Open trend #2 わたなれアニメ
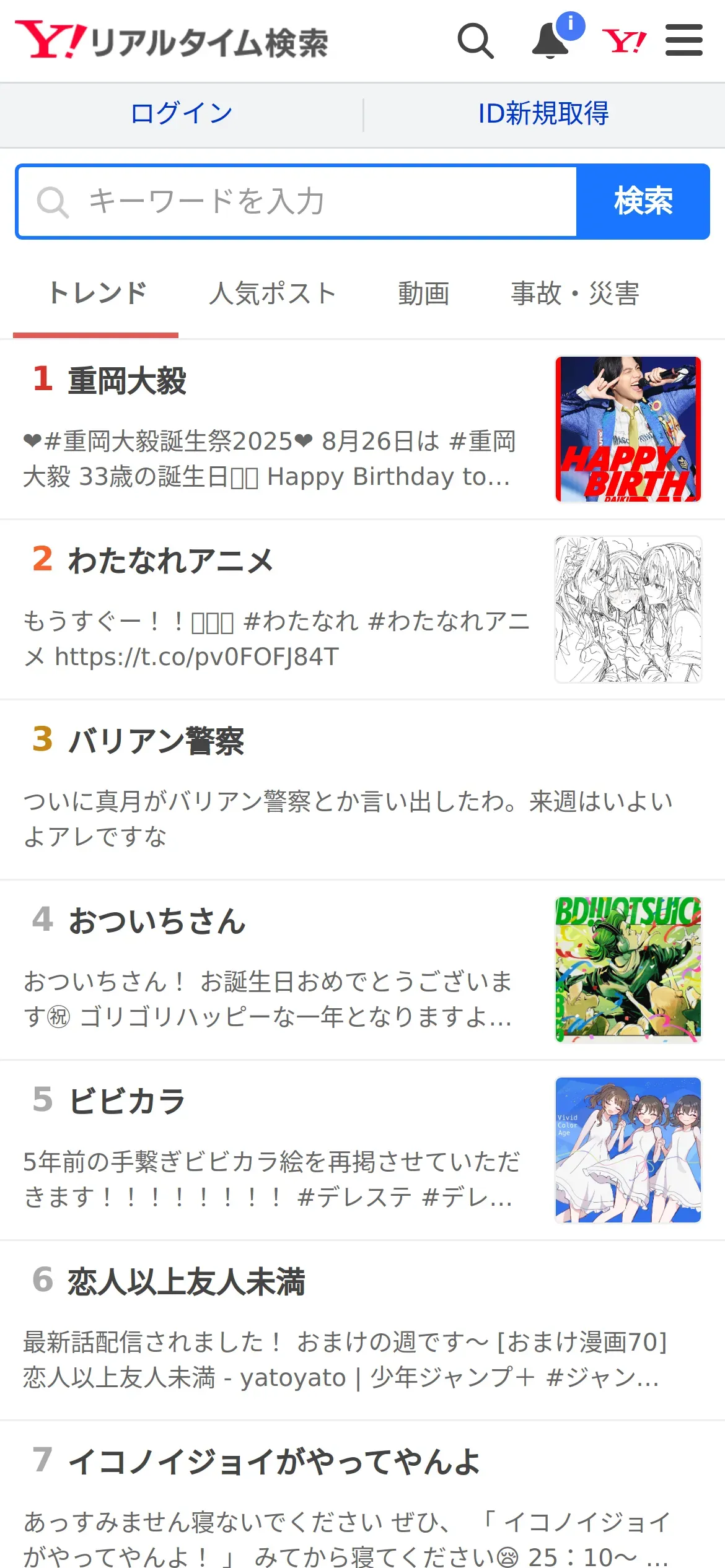This screenshot has height=1568, width=725. [362, 609]
